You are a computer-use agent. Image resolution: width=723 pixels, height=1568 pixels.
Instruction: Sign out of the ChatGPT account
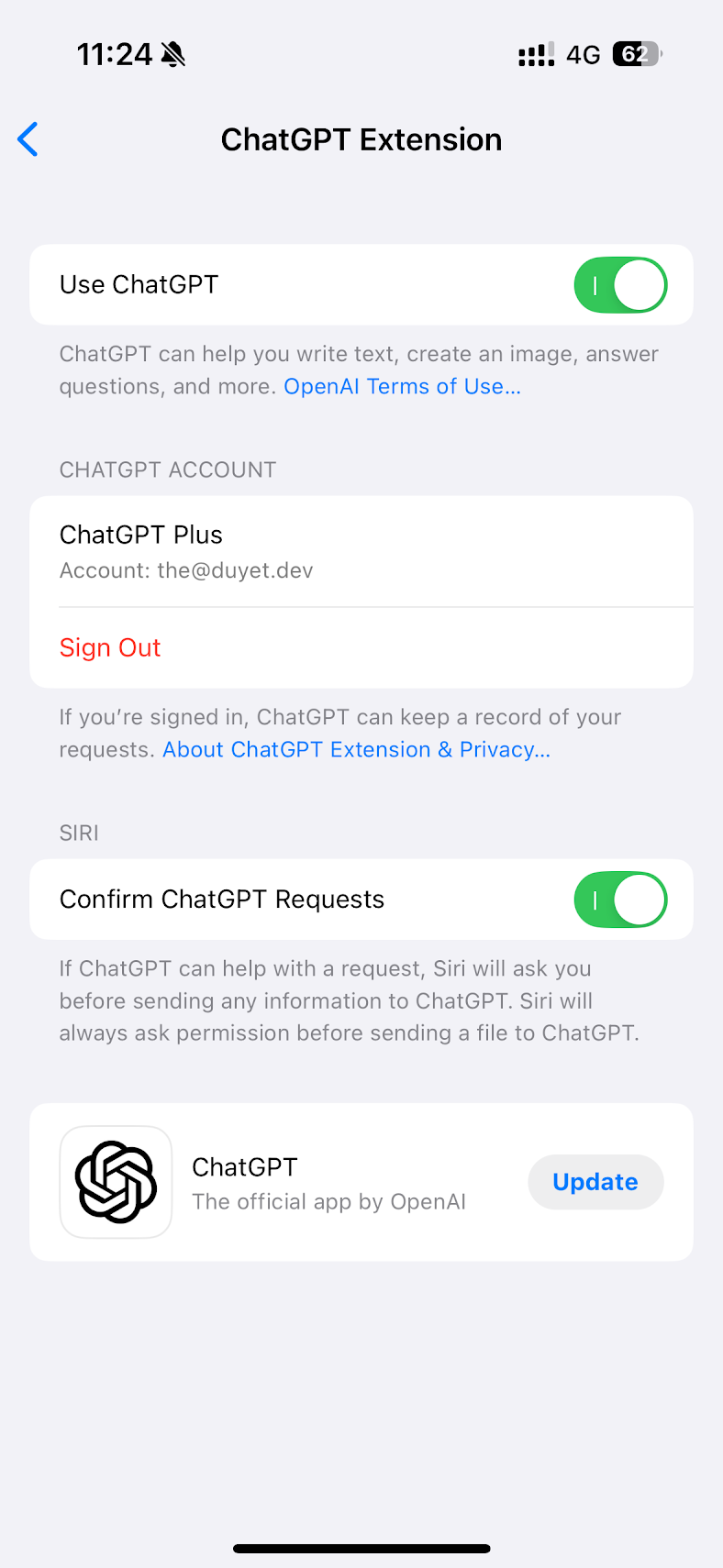[x=110, y=647]
